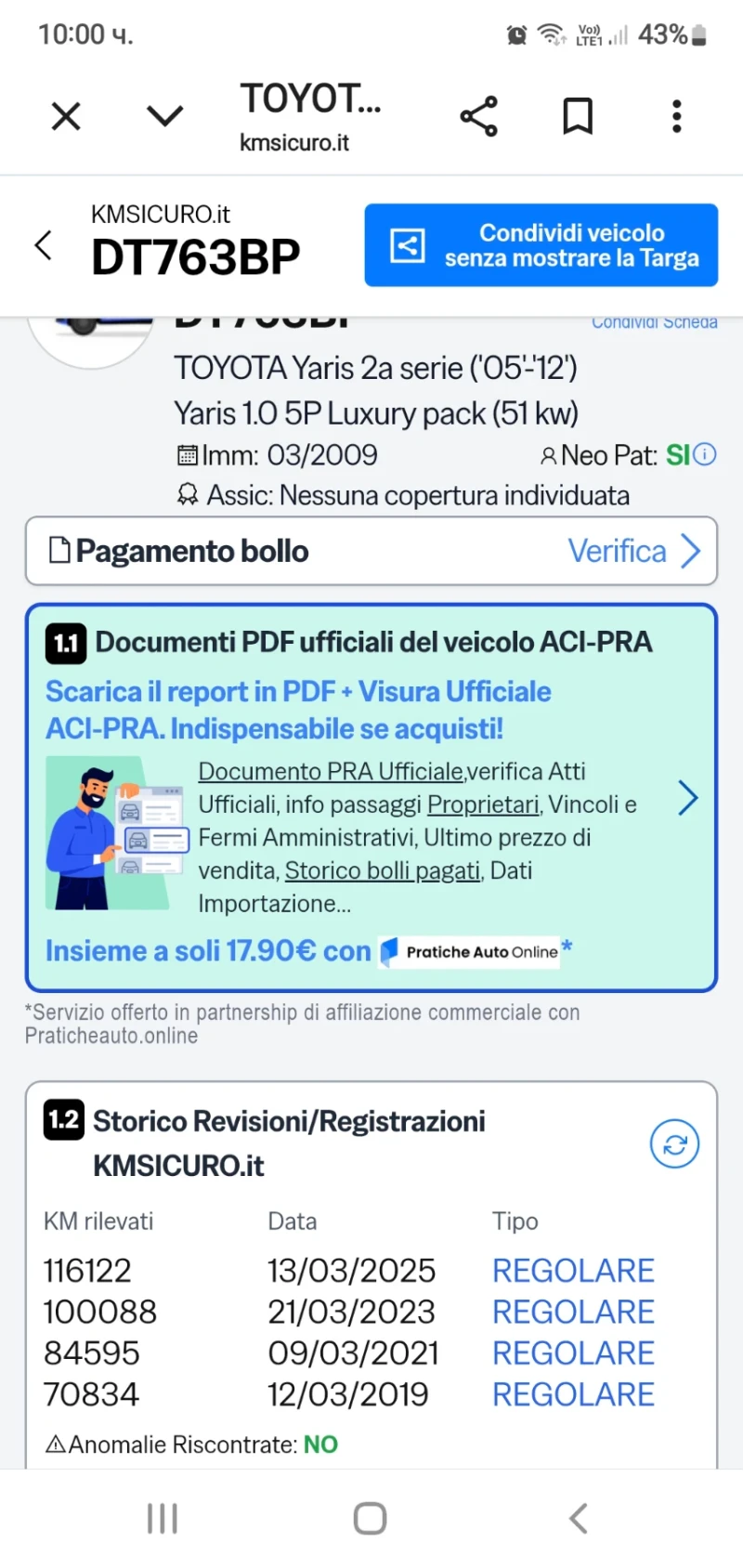743x1568 pixels.
Task: Go to the system home screen
Action: coord(370,1519)
